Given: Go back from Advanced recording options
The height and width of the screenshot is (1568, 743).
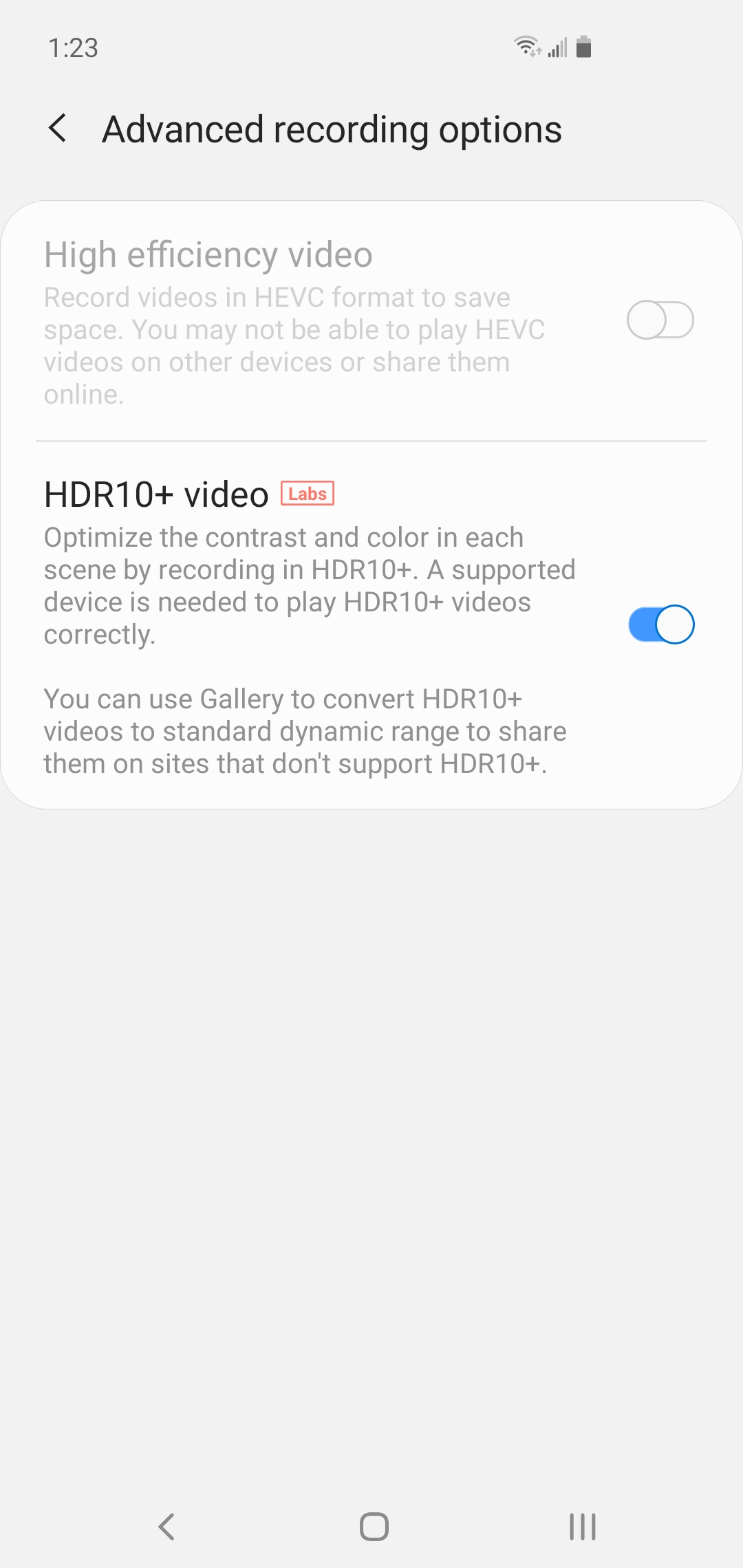Looking at the screenshot, I should click(58, 129).
